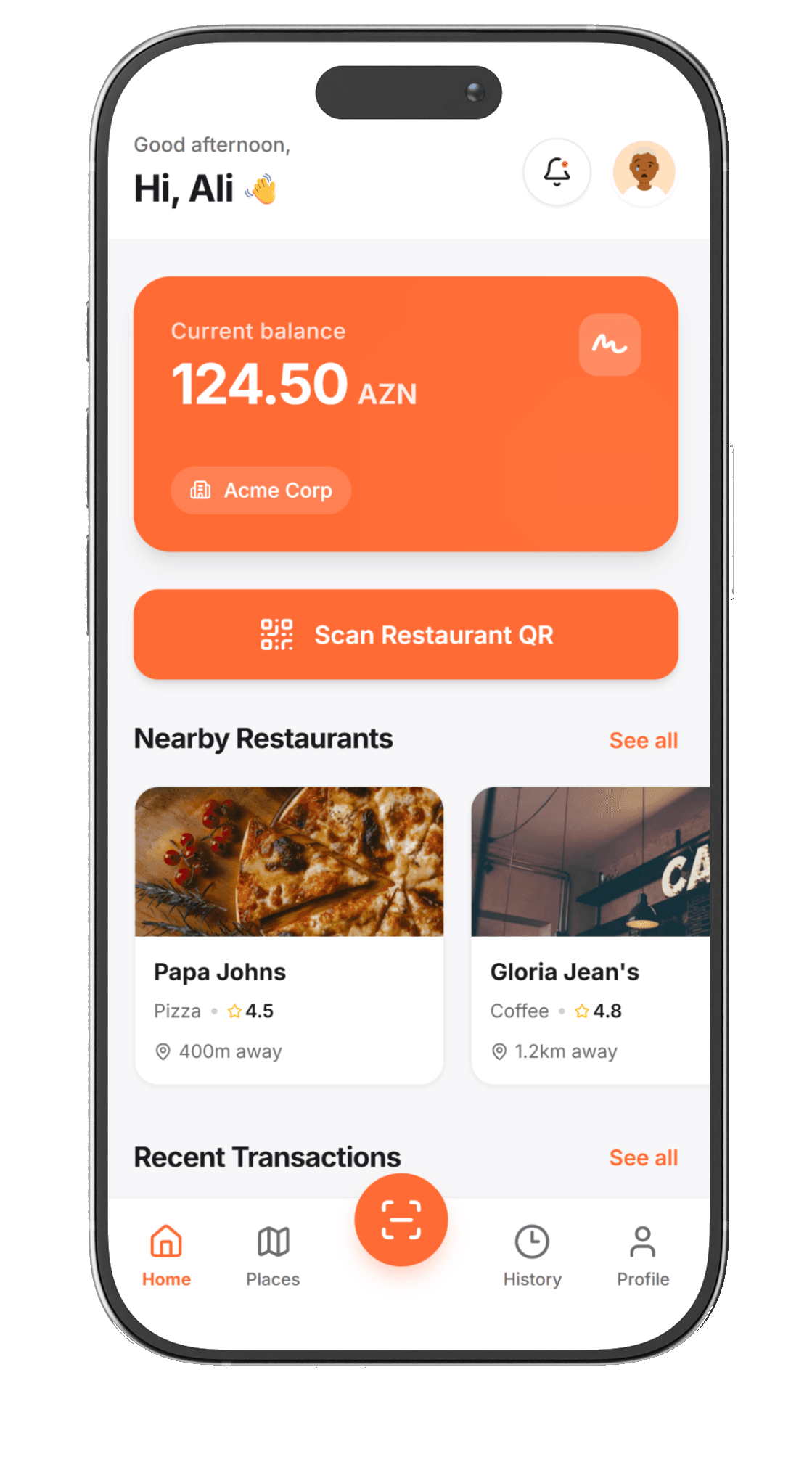812x1457 pixels.
Task: Open the Gloria Jean's restaurant card
Action: coord(589,935)
